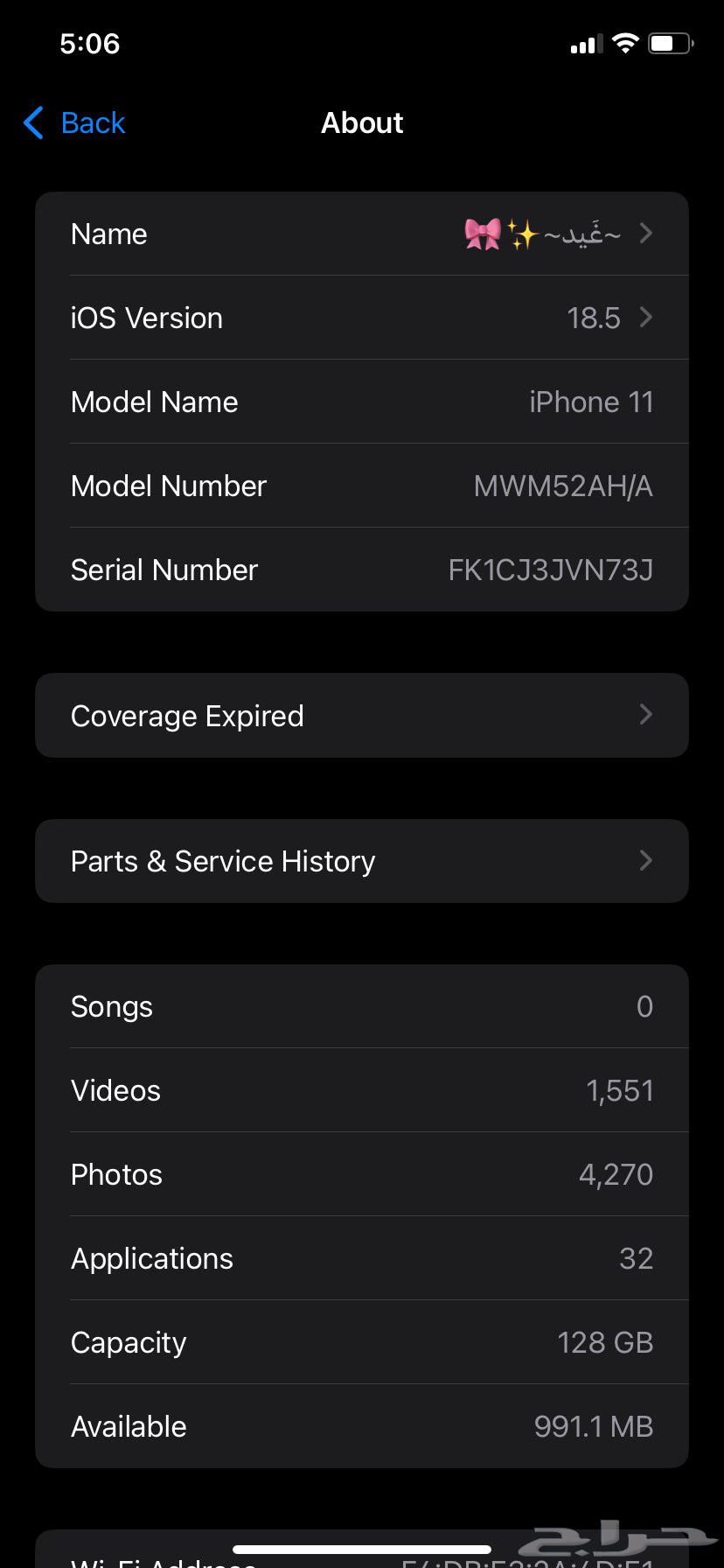Screen dimensions: 724x1568
Task: Open the Name row to rename device
Action: pos(362,233)
